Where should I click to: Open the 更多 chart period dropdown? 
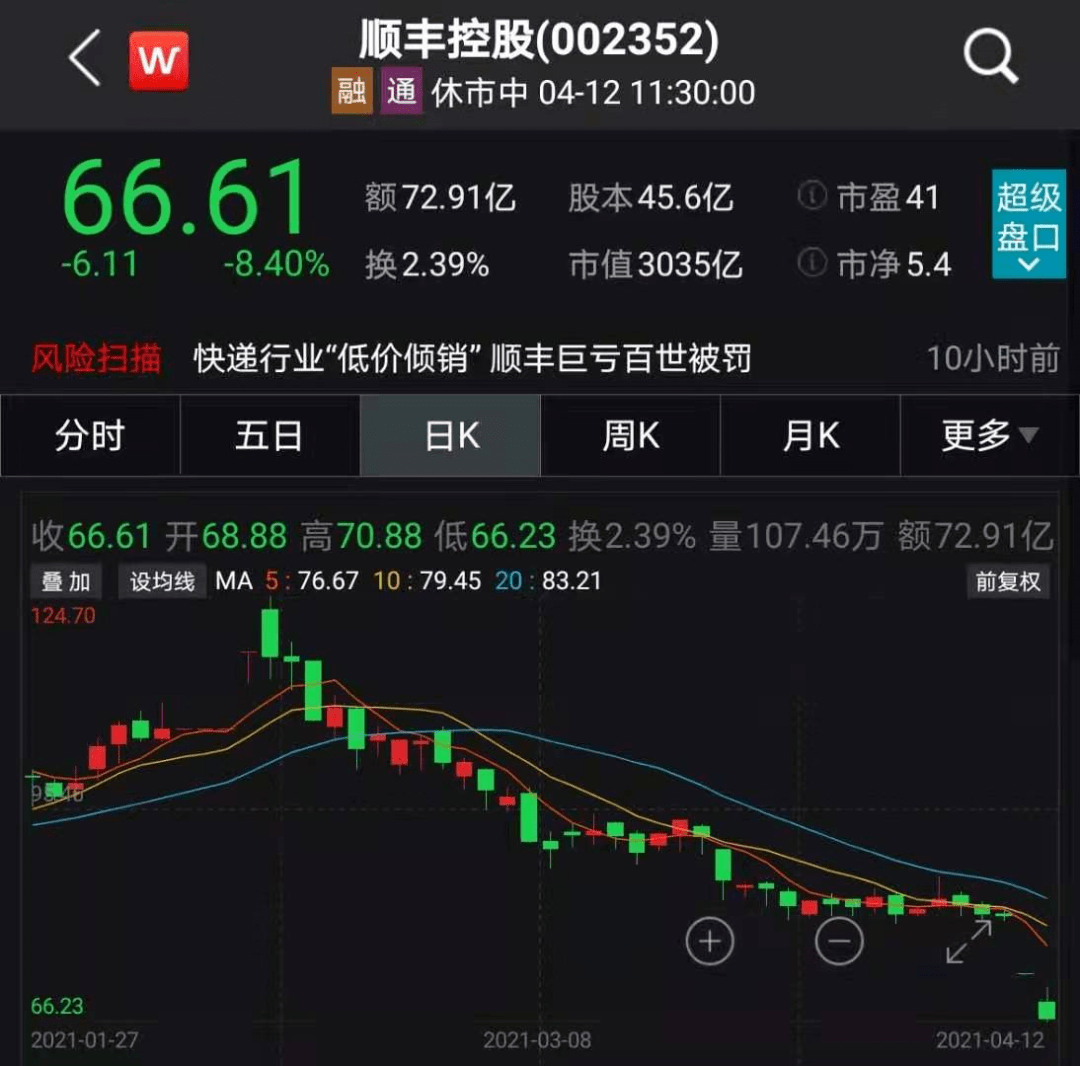tap(989, 436)
